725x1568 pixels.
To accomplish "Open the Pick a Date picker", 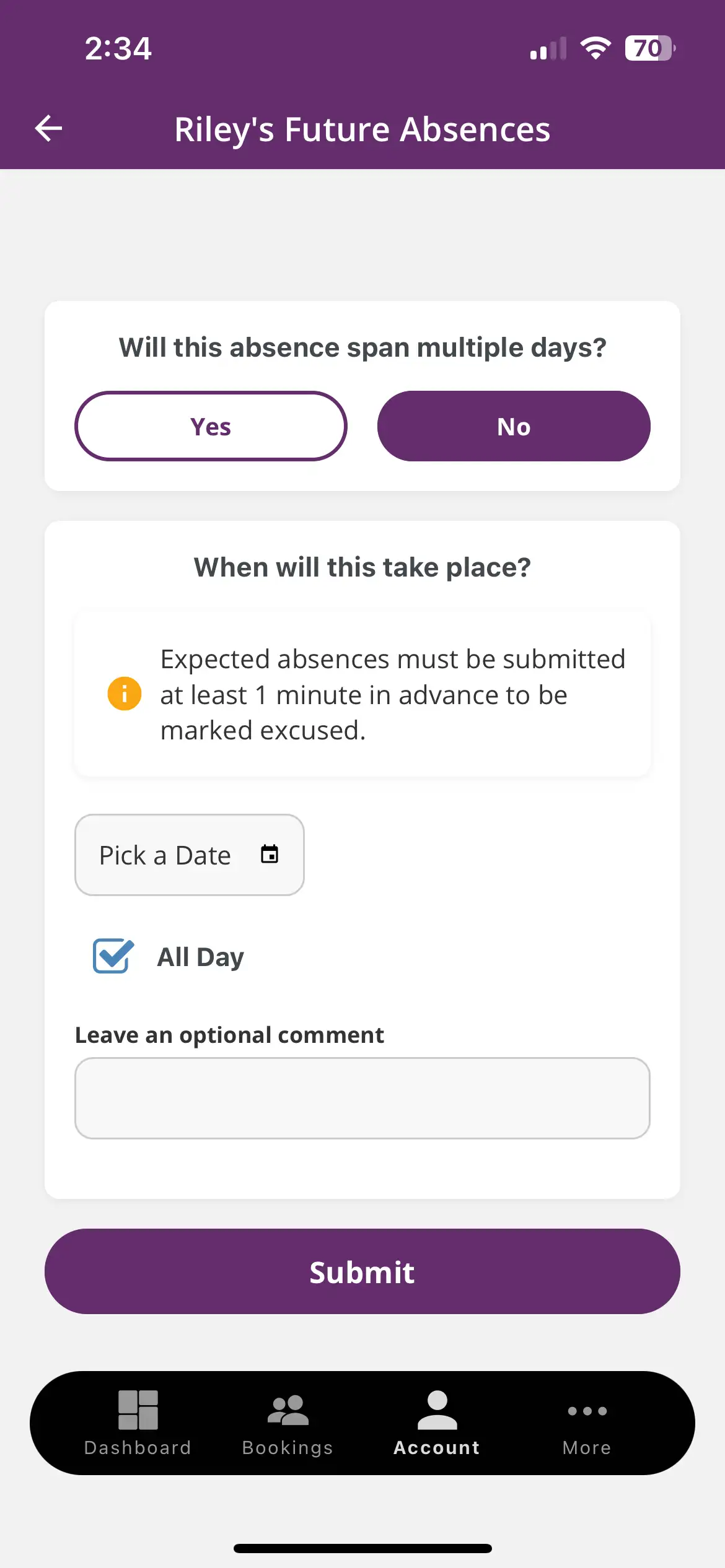I will (189, 855).
